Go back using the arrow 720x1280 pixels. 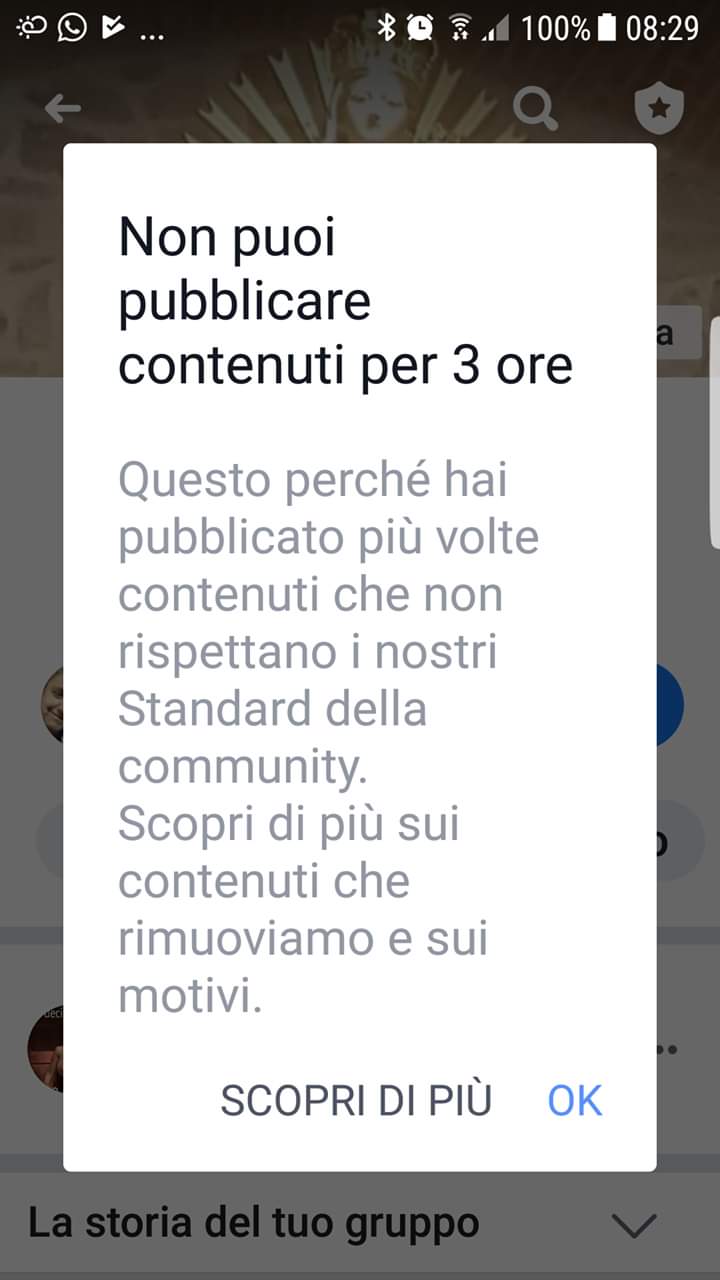tap(63, 109)
